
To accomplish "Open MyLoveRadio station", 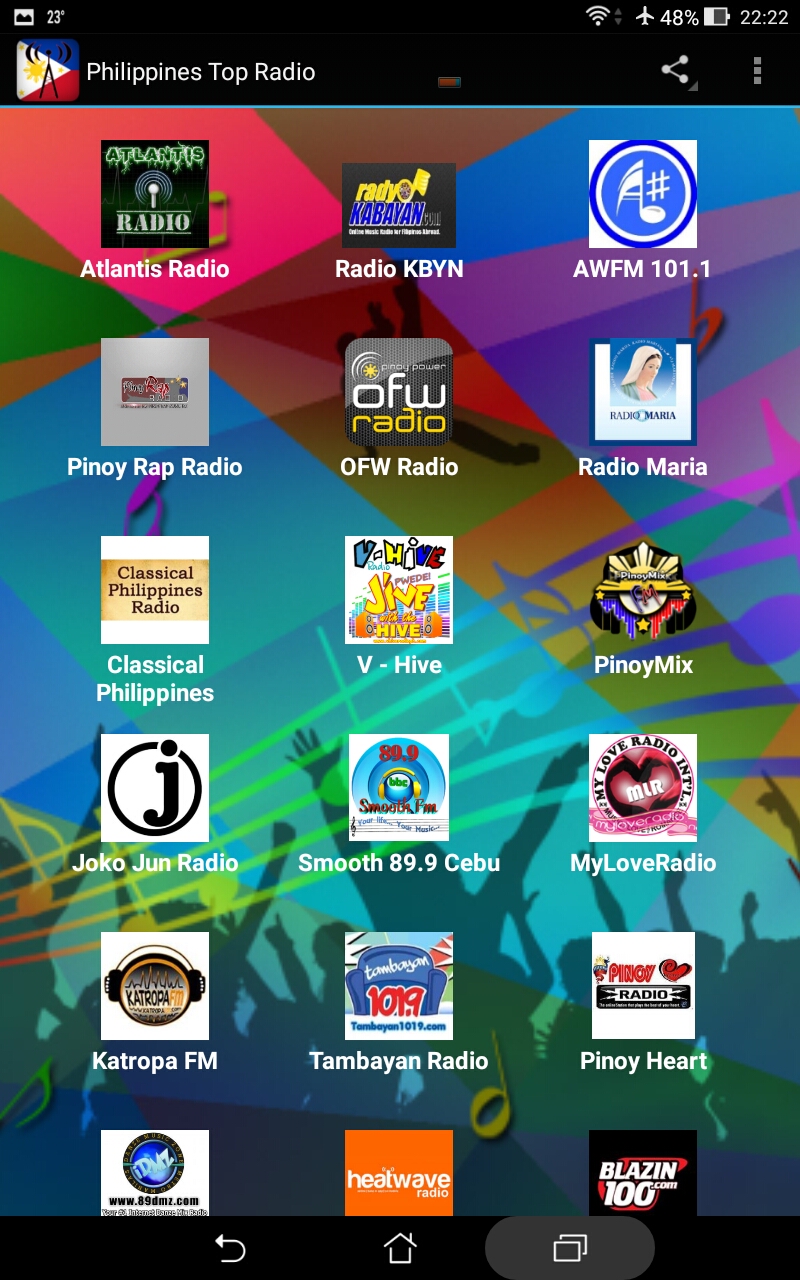I will click(x=643, y=787).
